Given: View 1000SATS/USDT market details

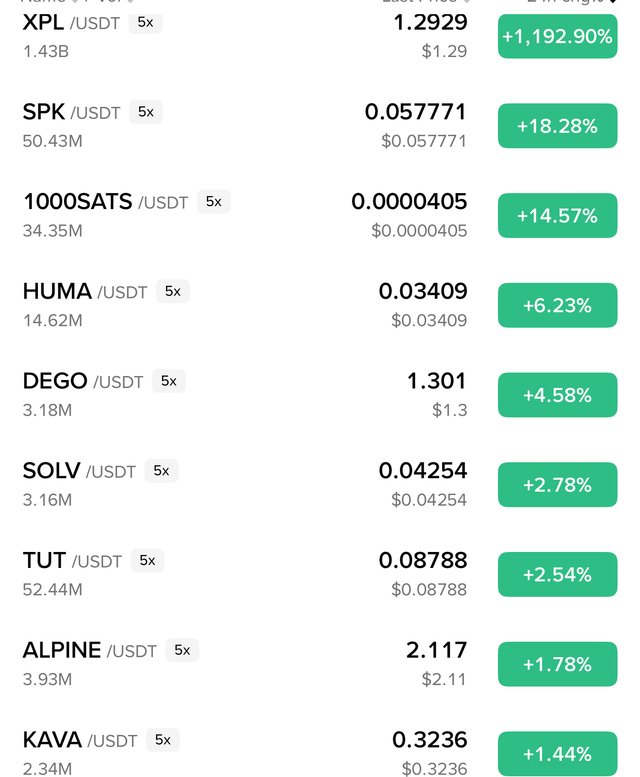Looking at the screenshot, I should point(78,202).
